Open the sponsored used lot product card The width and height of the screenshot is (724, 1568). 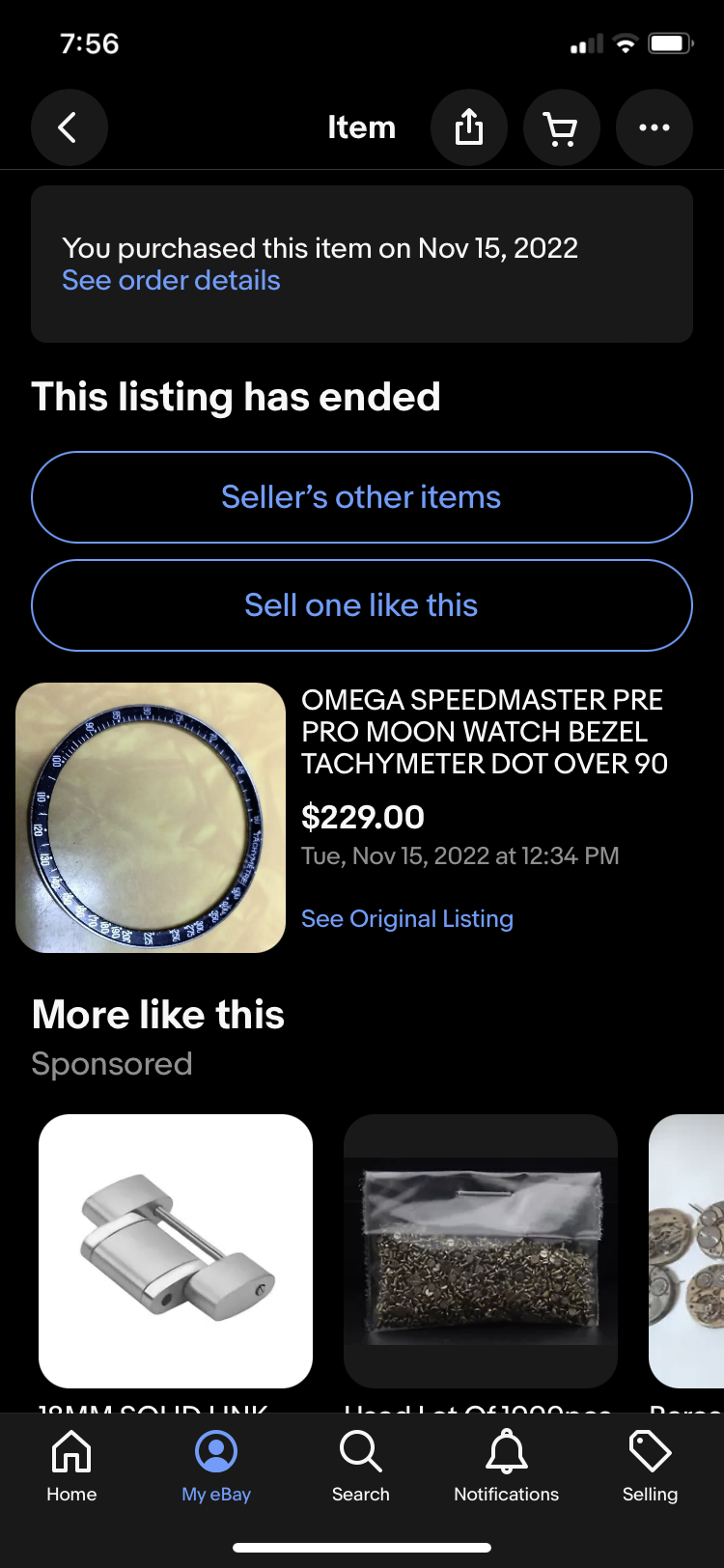click(x=481, y=1251)
